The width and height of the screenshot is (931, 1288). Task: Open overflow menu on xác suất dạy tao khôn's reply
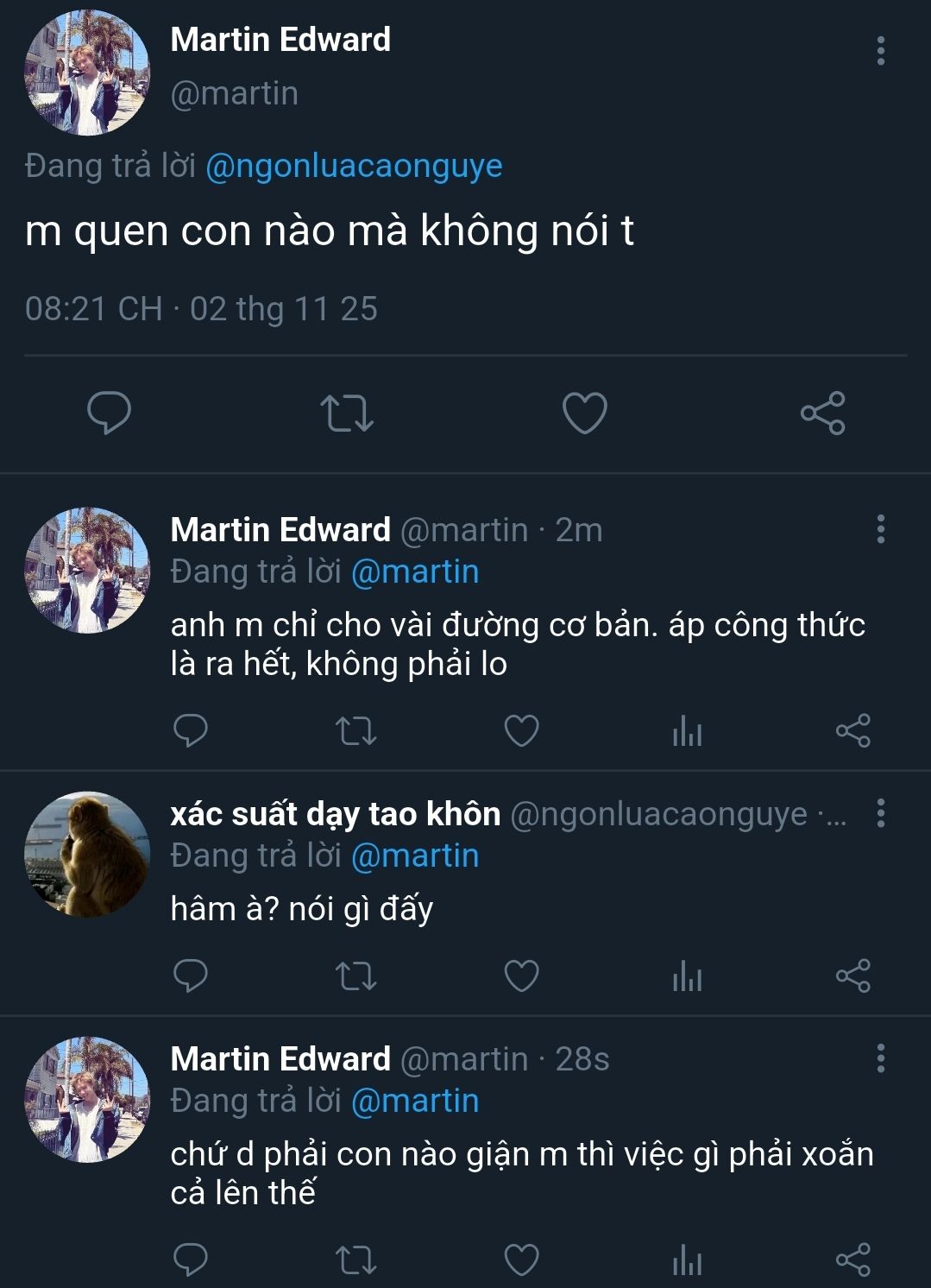tap(880, 813)
